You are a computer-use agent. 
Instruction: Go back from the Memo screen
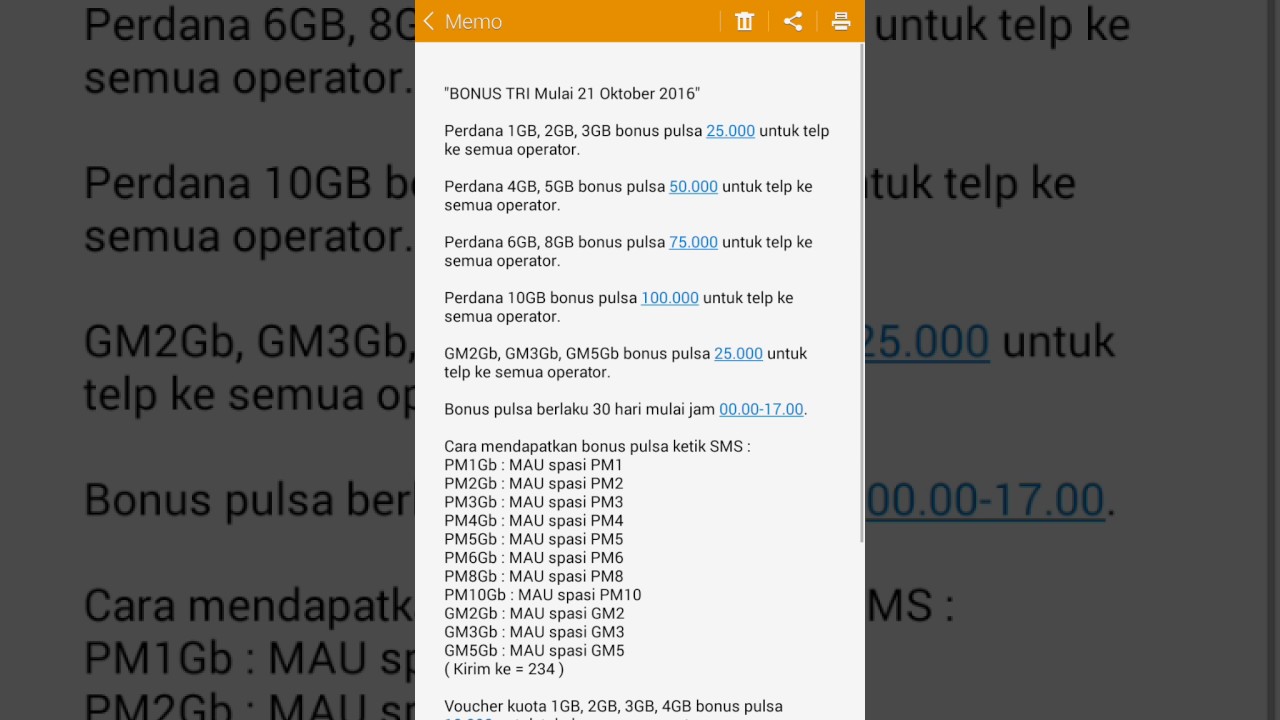pyautogui.click(x=462, y=21)
